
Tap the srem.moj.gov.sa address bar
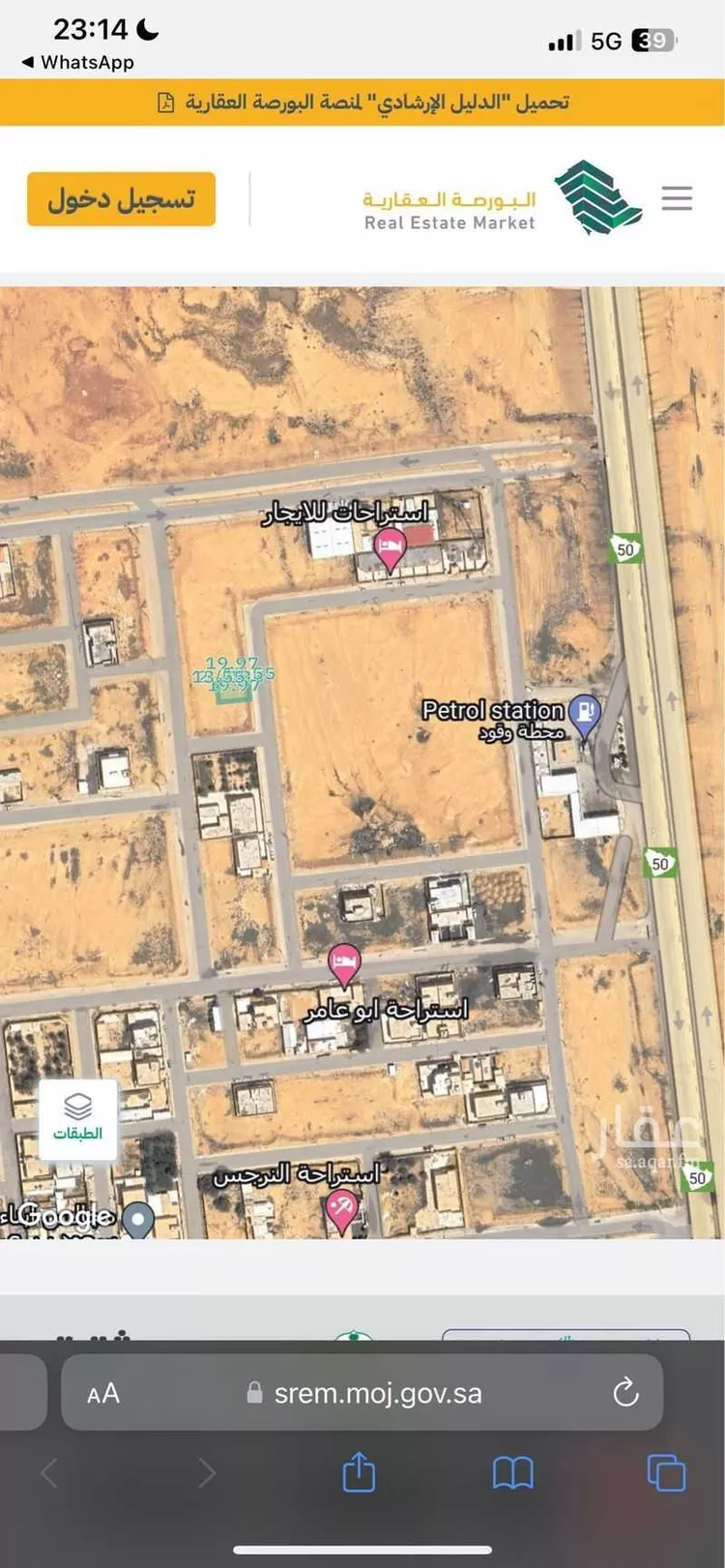click(377, 1393)
